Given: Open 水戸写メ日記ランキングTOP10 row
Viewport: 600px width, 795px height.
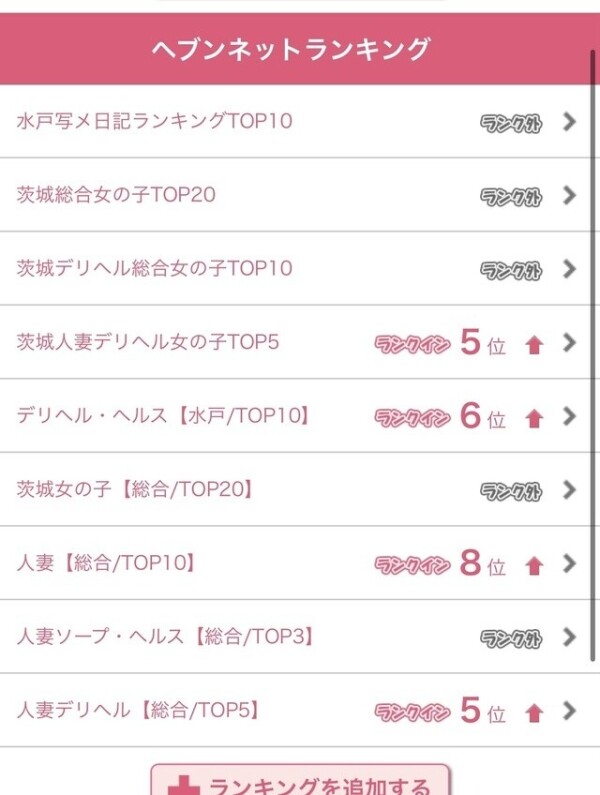Looking at the screenshot, I should tap(155, 122).
